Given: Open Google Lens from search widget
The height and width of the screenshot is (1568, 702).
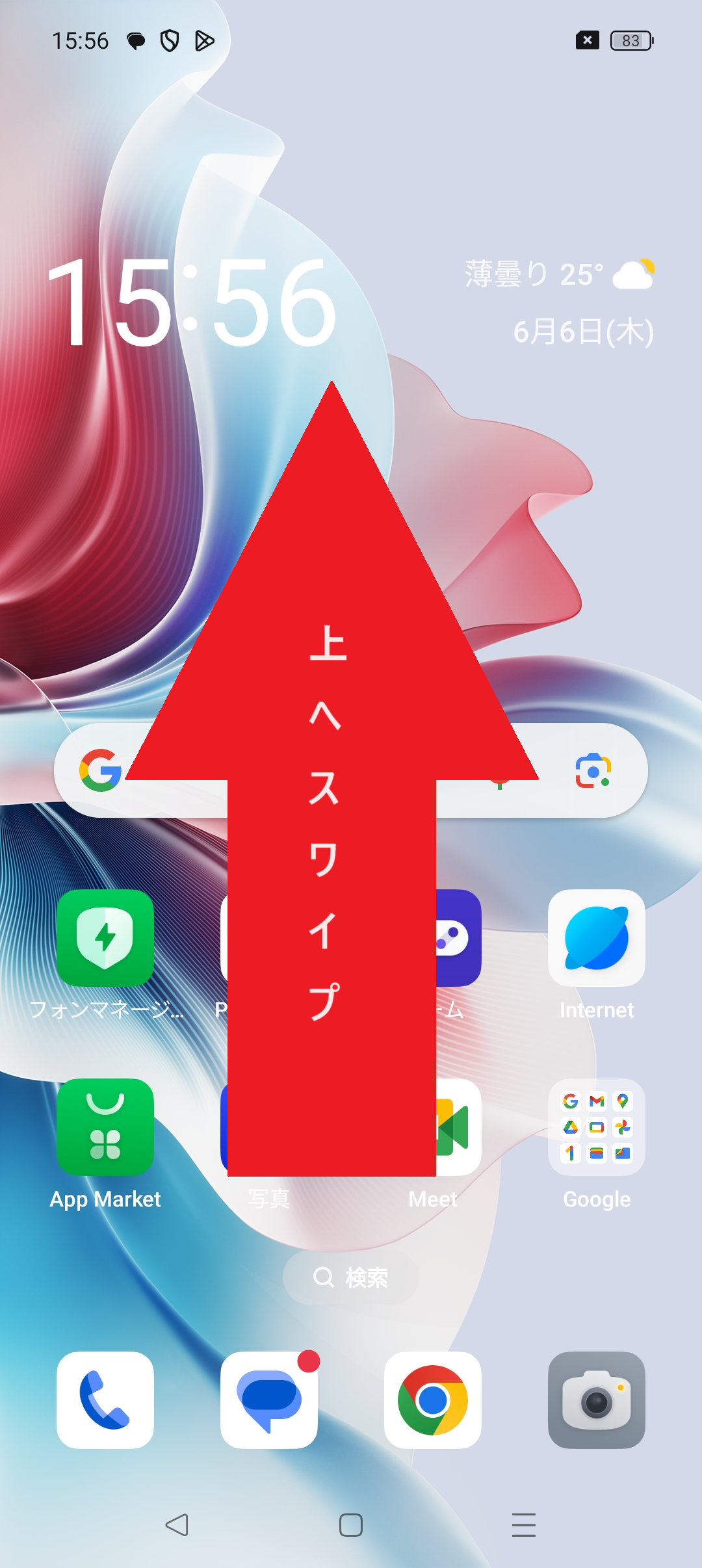Looking at the screenshot, I should [593, 771].
